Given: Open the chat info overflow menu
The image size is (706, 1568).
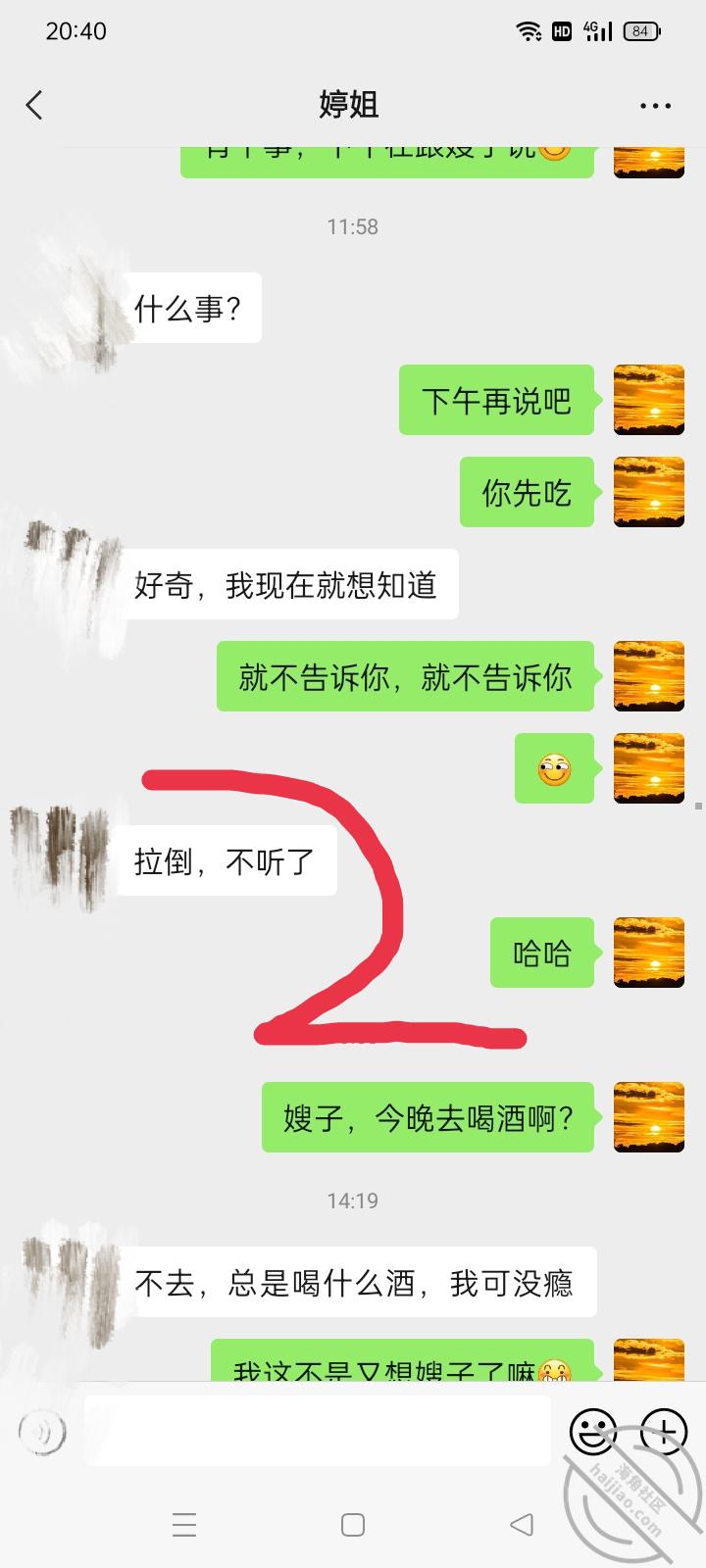Looking at the screenshot, I should pyautogui.click(x=655, y=106).
